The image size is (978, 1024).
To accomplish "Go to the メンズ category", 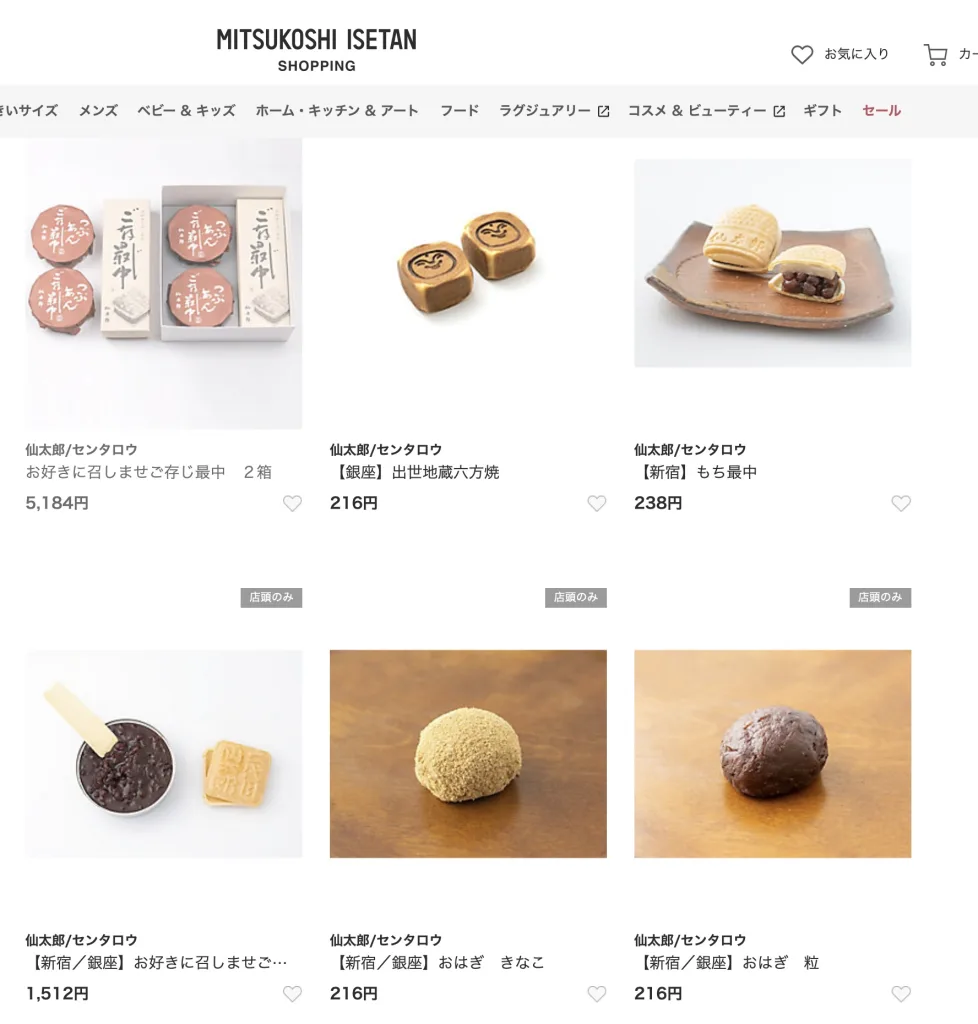I will click(98, 111).
